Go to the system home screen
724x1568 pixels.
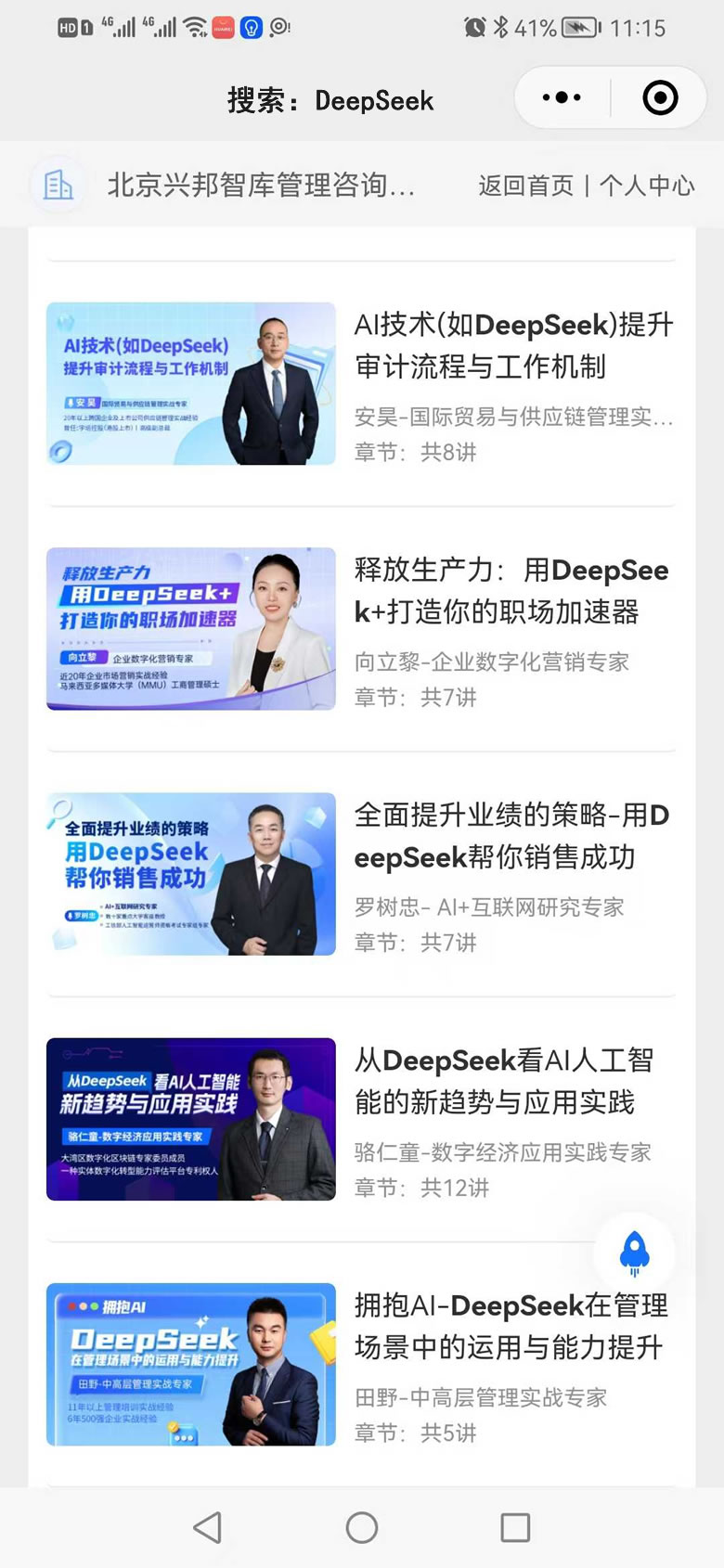click(x=362, y=1527)
